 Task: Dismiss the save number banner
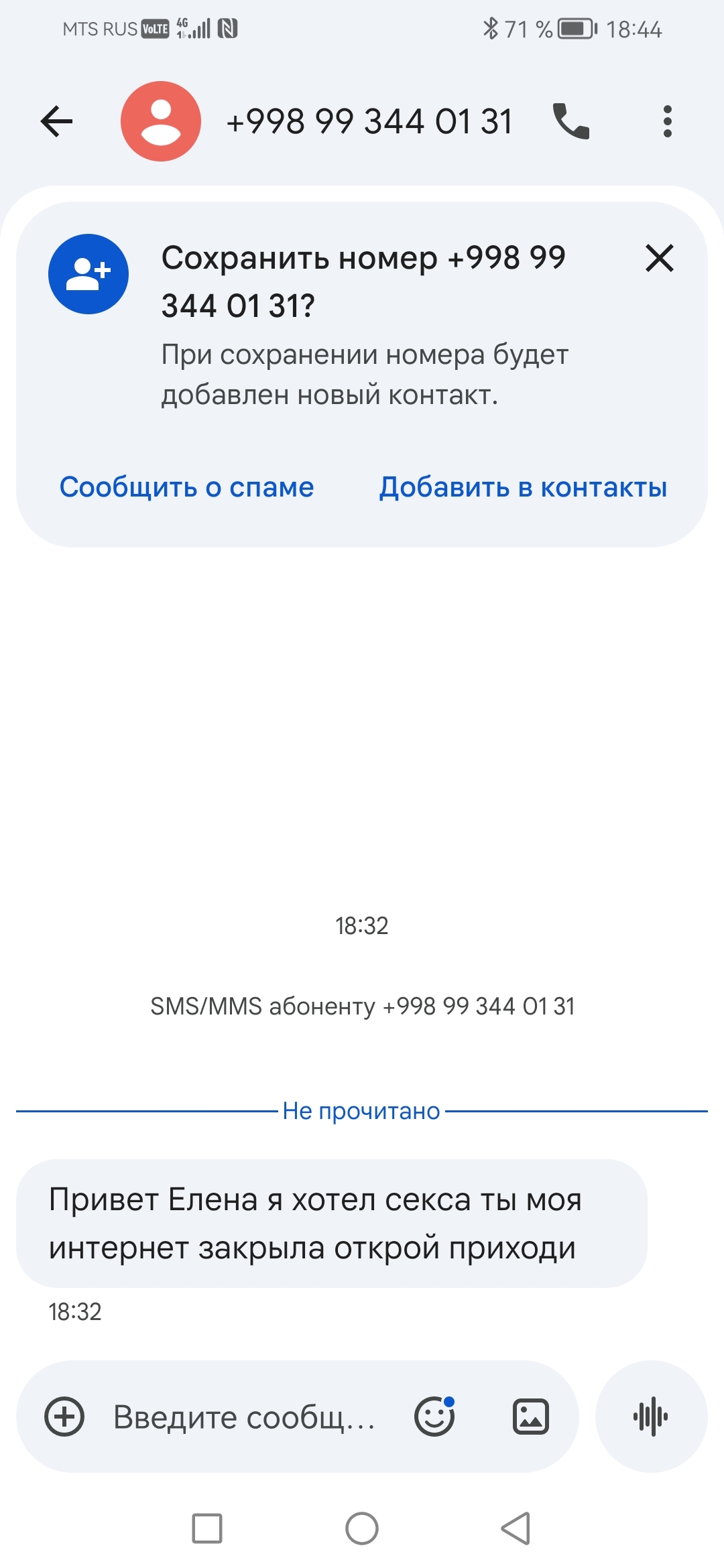coord(659,258)
